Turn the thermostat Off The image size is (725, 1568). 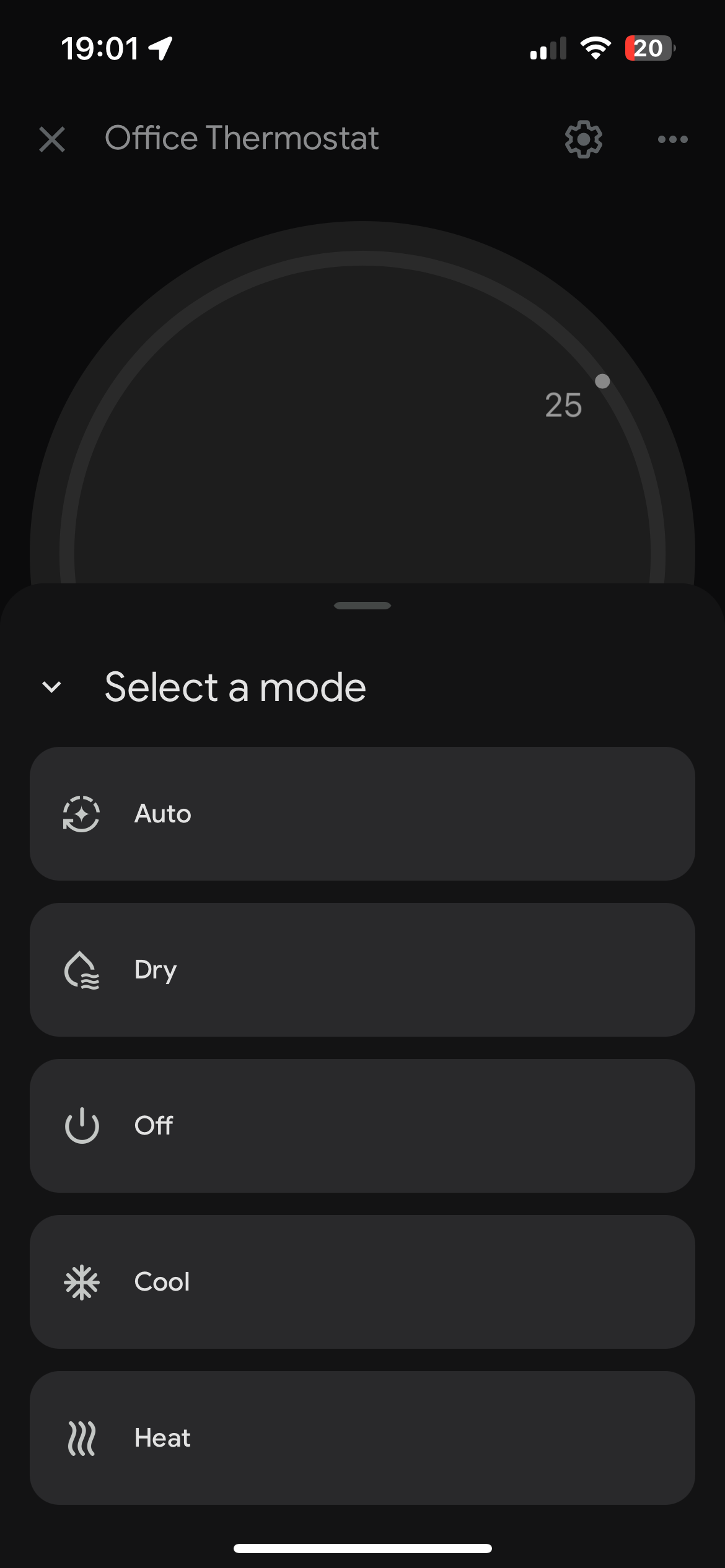pos(362,1126)
